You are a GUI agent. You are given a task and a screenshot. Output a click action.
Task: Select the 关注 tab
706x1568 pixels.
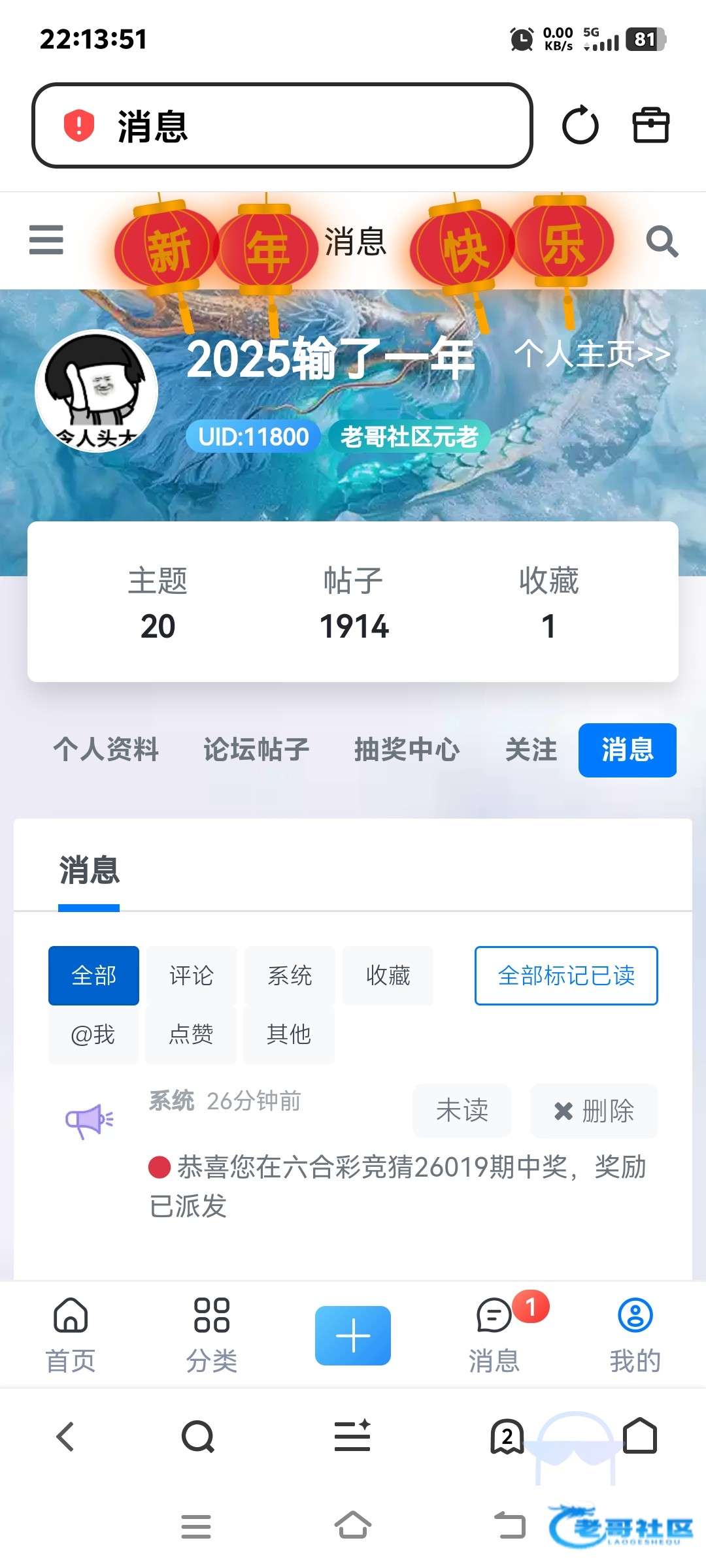coord(531,749)
